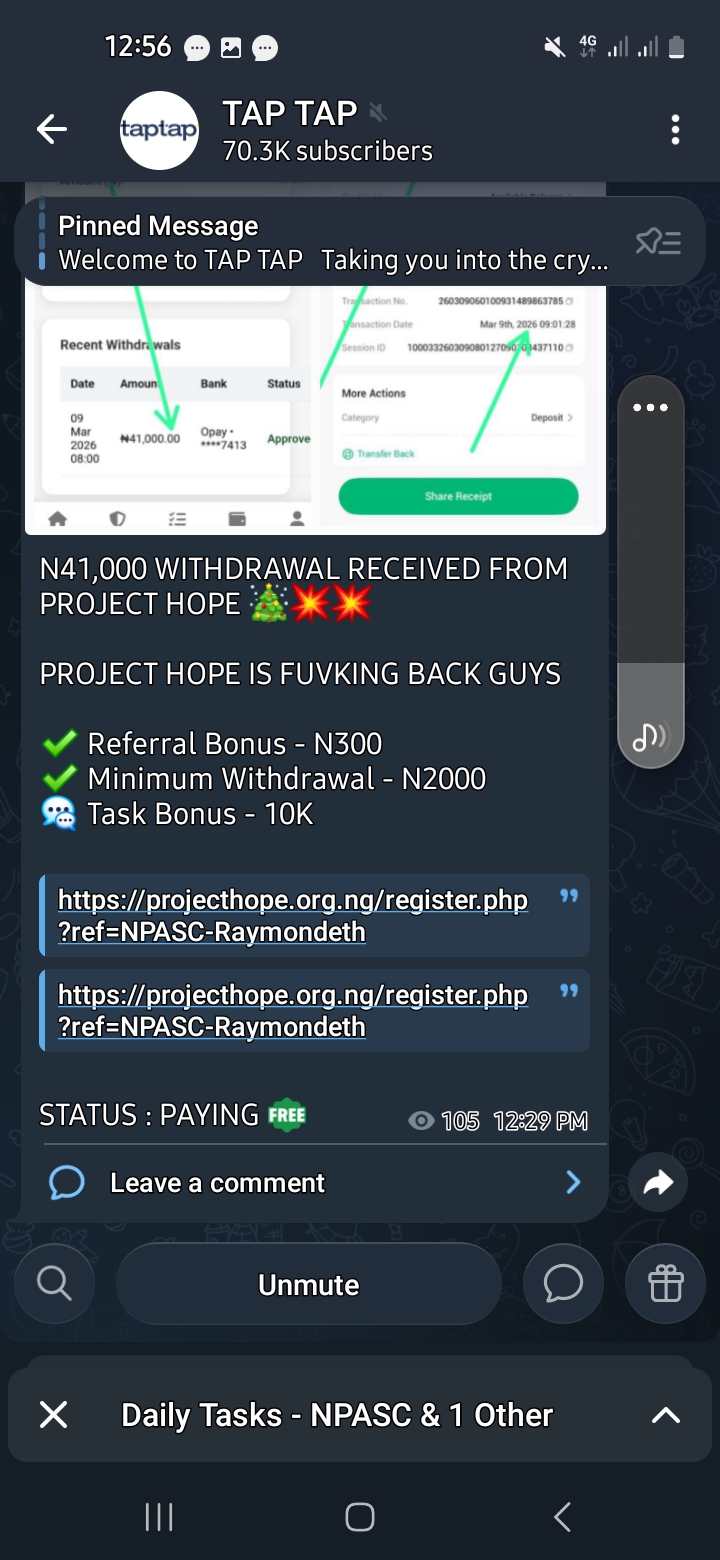720x1560 pixels.
Task: Open the channel discussion chat
Action: 563,1284
